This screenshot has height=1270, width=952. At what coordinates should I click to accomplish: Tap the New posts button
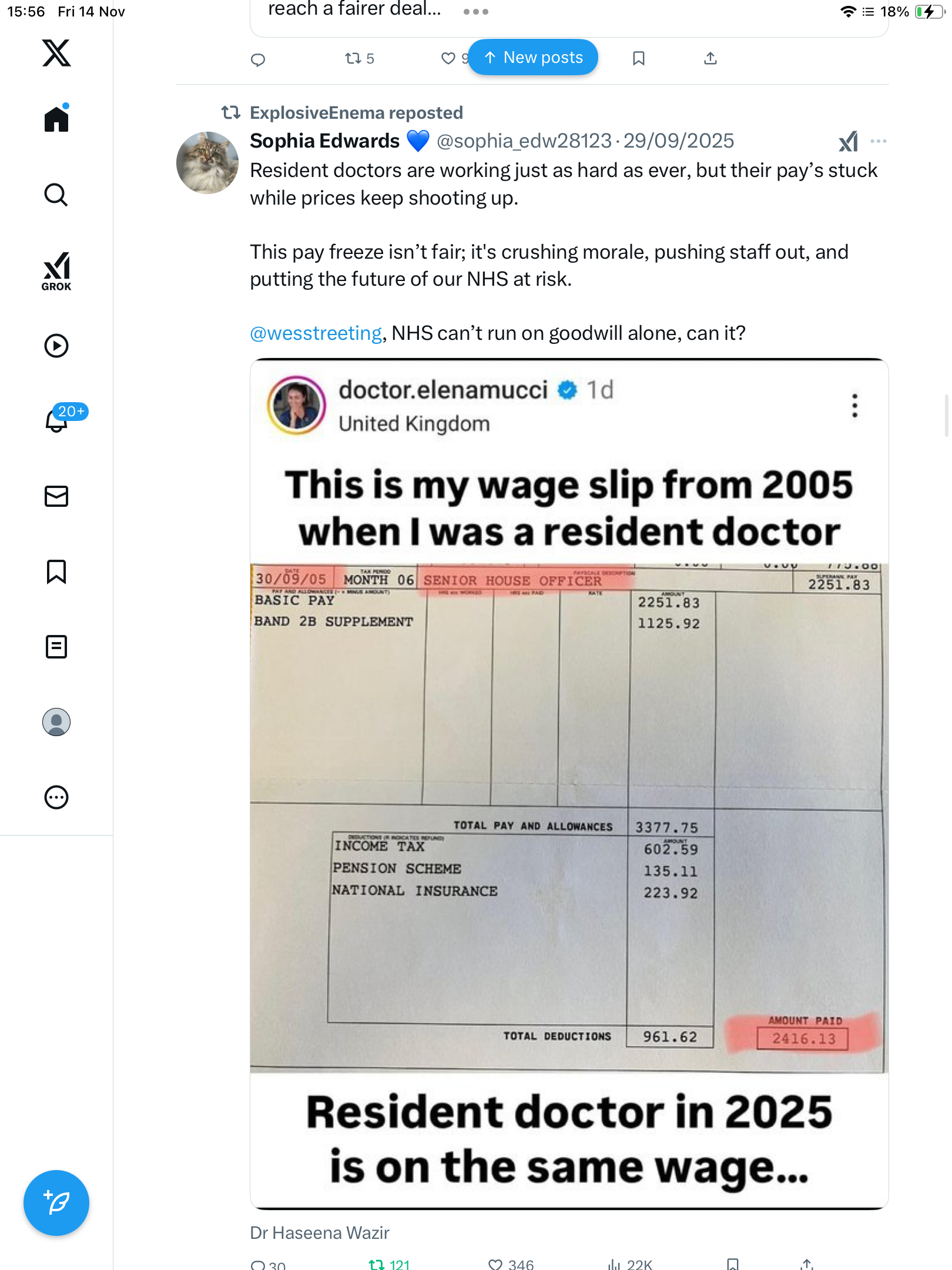pyautogui.click(x=533, y=58)
